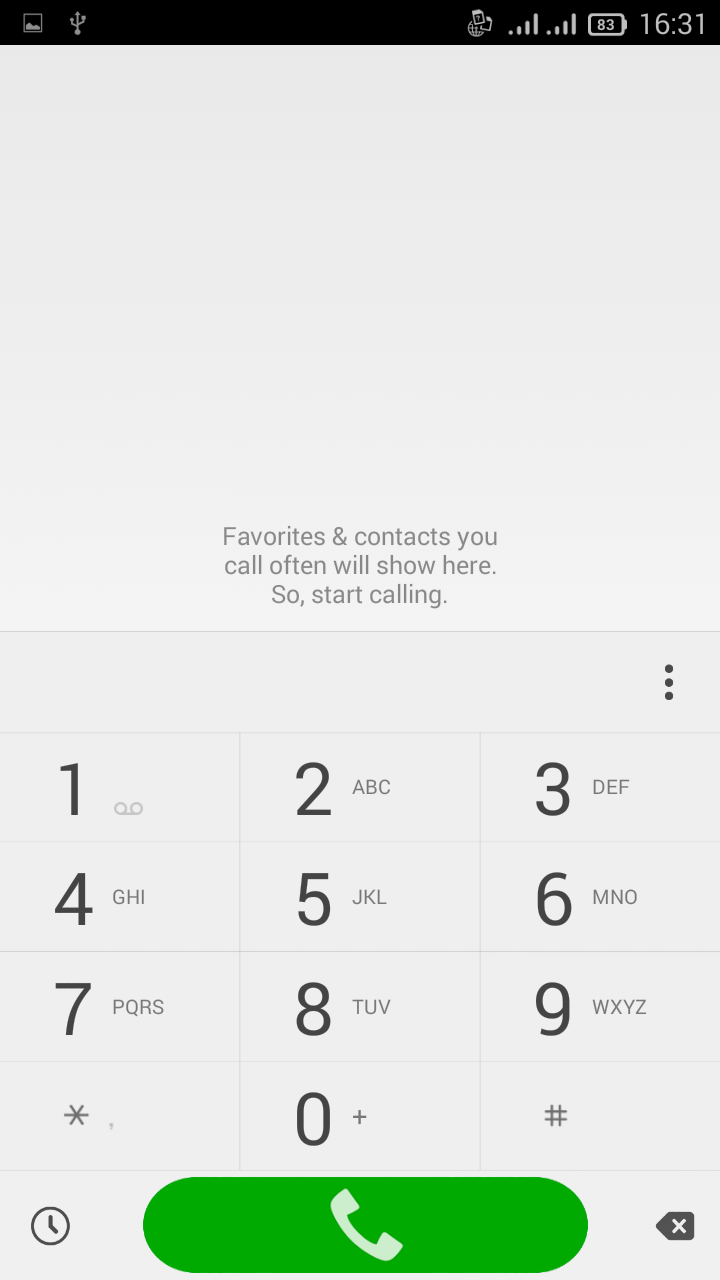Enter digit 0 on the dialpad
Screen dimensions: 720x1280
pos(360,1116)
